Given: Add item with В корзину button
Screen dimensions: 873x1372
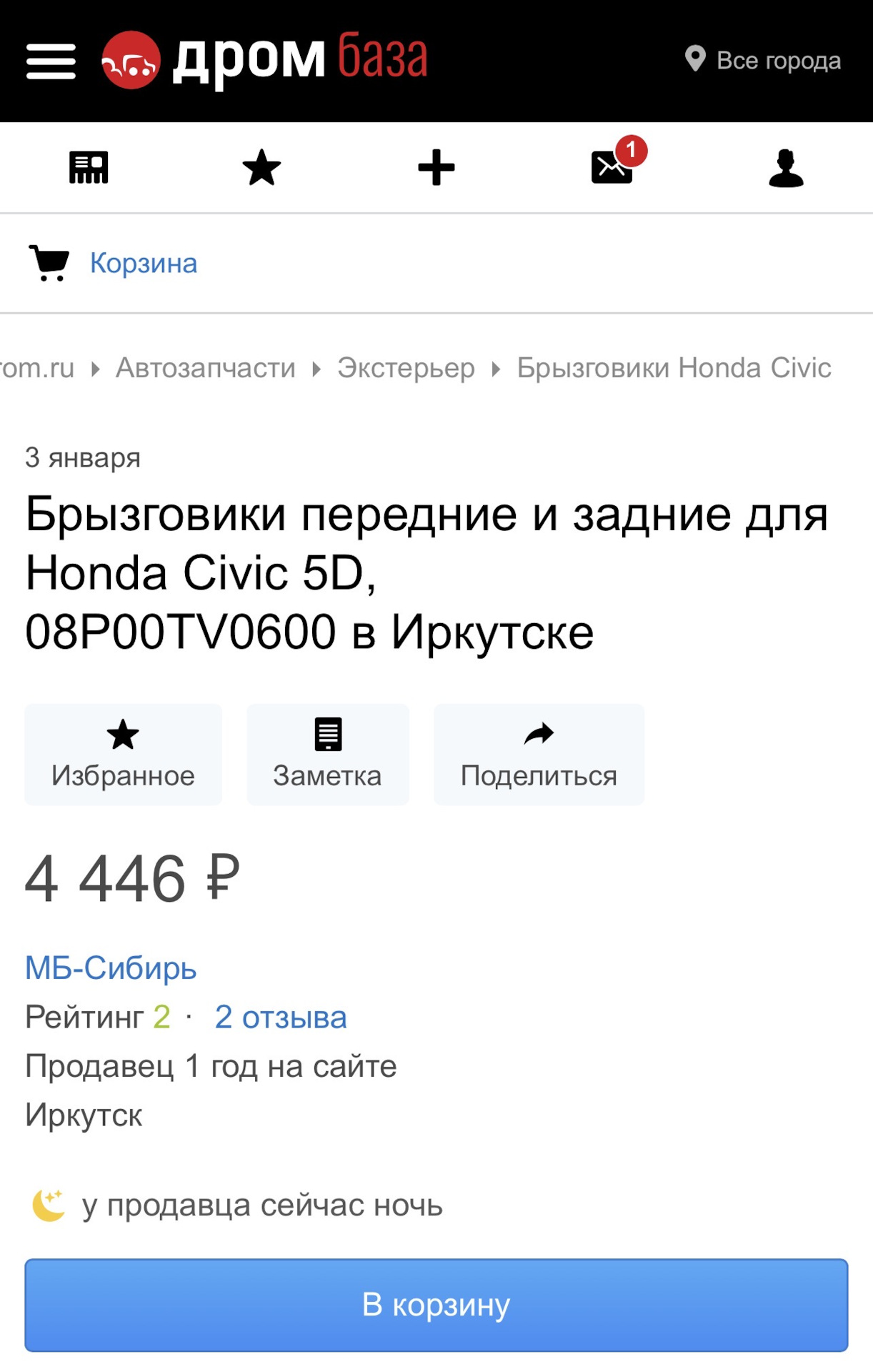Looking at the screenshot, I should click(436, 1305).
